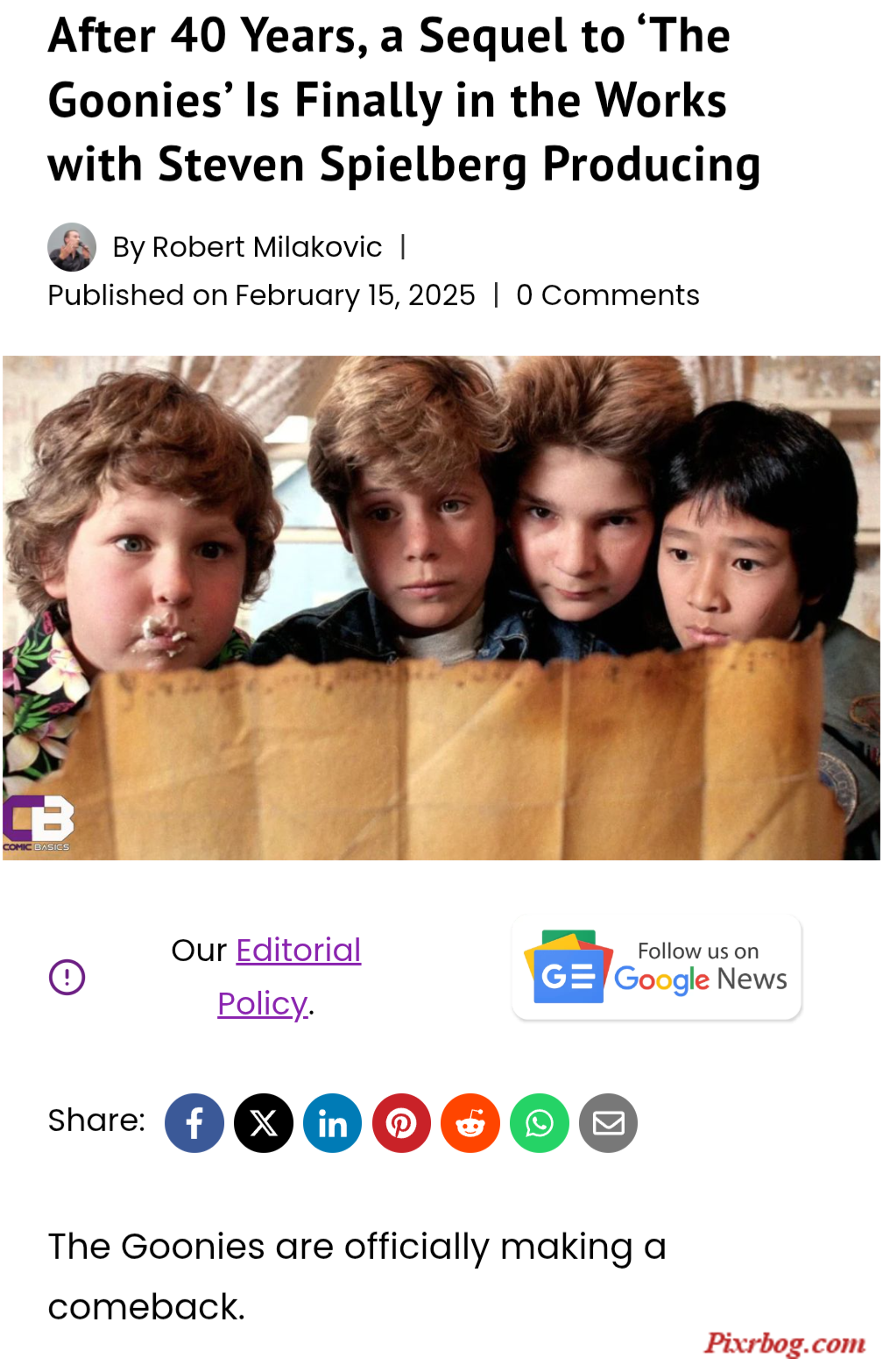Pin the article to Pinterest
Image resolution: width=883 pixels, height=1372 pixels.
pyautogui.click(x=402, y=1123)
